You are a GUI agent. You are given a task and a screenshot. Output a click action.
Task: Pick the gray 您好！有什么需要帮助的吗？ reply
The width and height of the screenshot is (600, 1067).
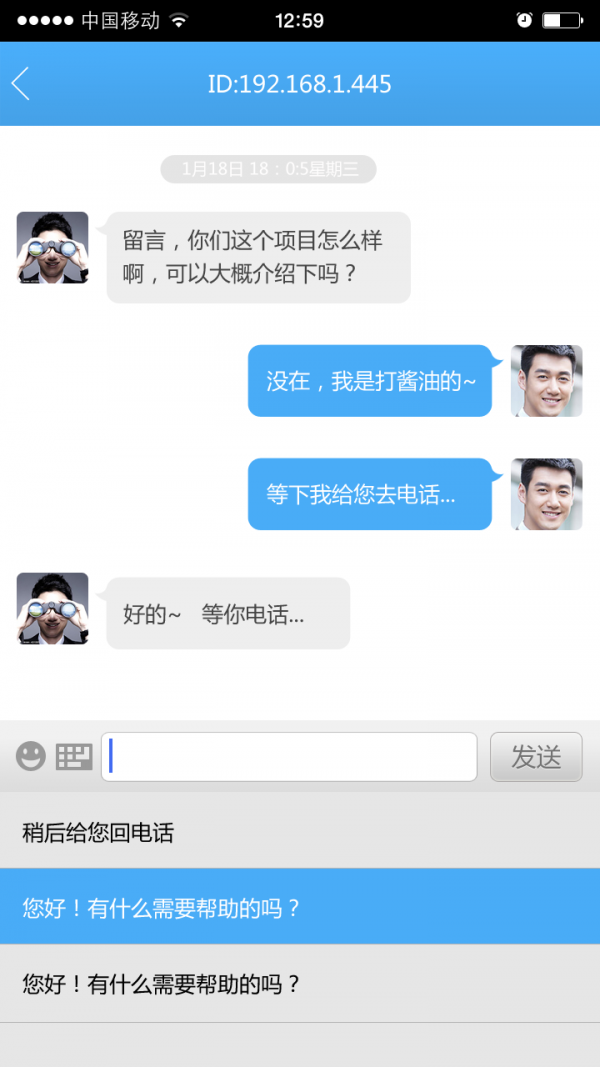(x=300, y=984)
